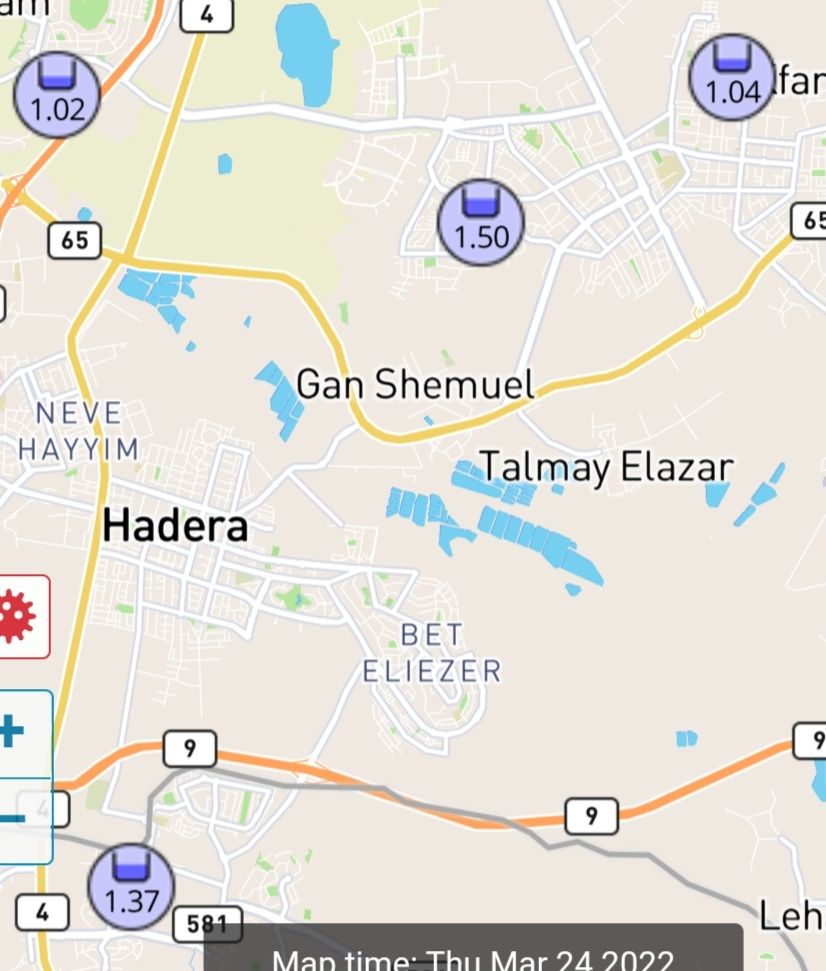Select the 1.50 rain gauge marker
The image size is (826, 971).
coord(481,223)
